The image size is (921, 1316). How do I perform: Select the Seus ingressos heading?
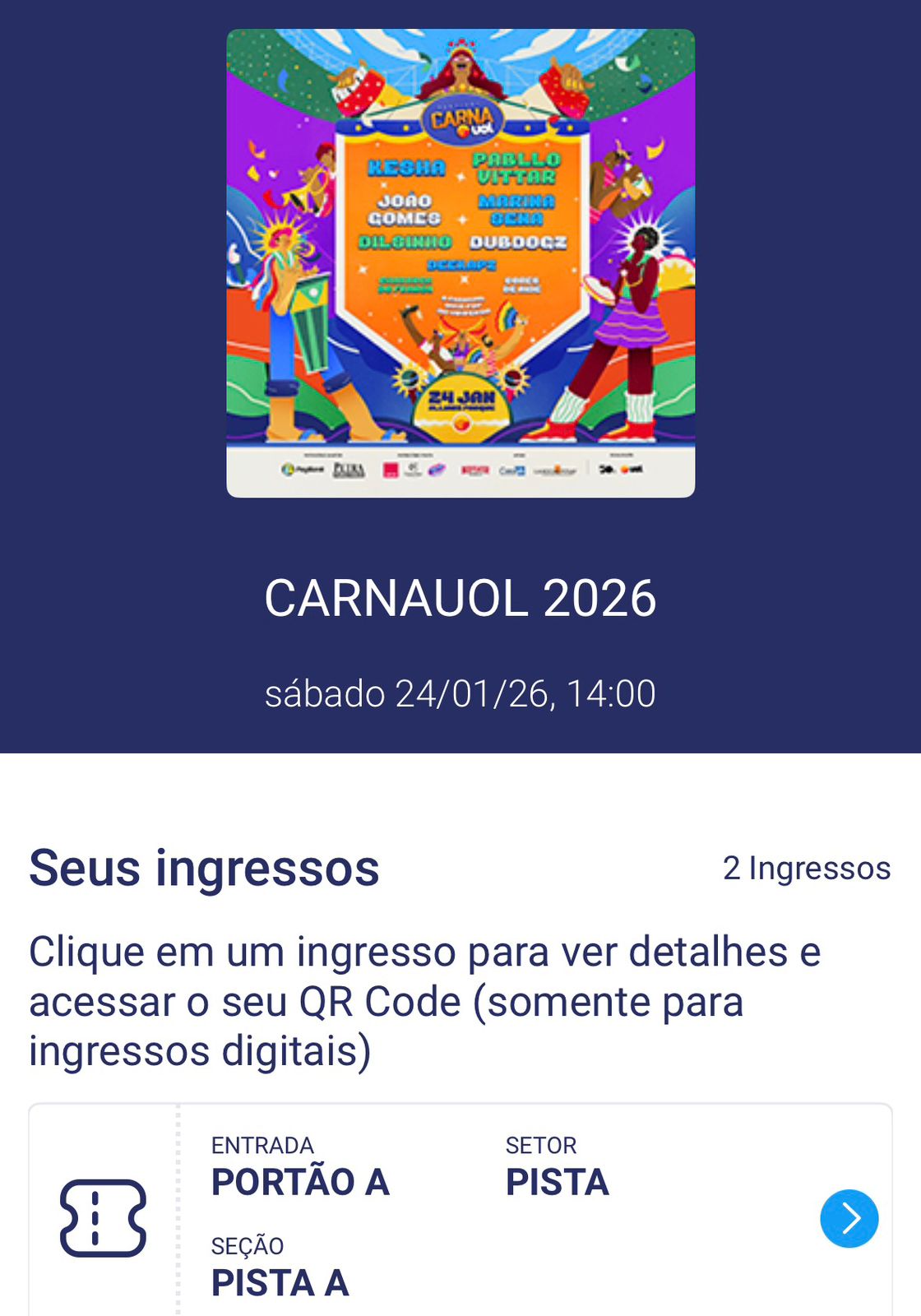pos(203,866)
